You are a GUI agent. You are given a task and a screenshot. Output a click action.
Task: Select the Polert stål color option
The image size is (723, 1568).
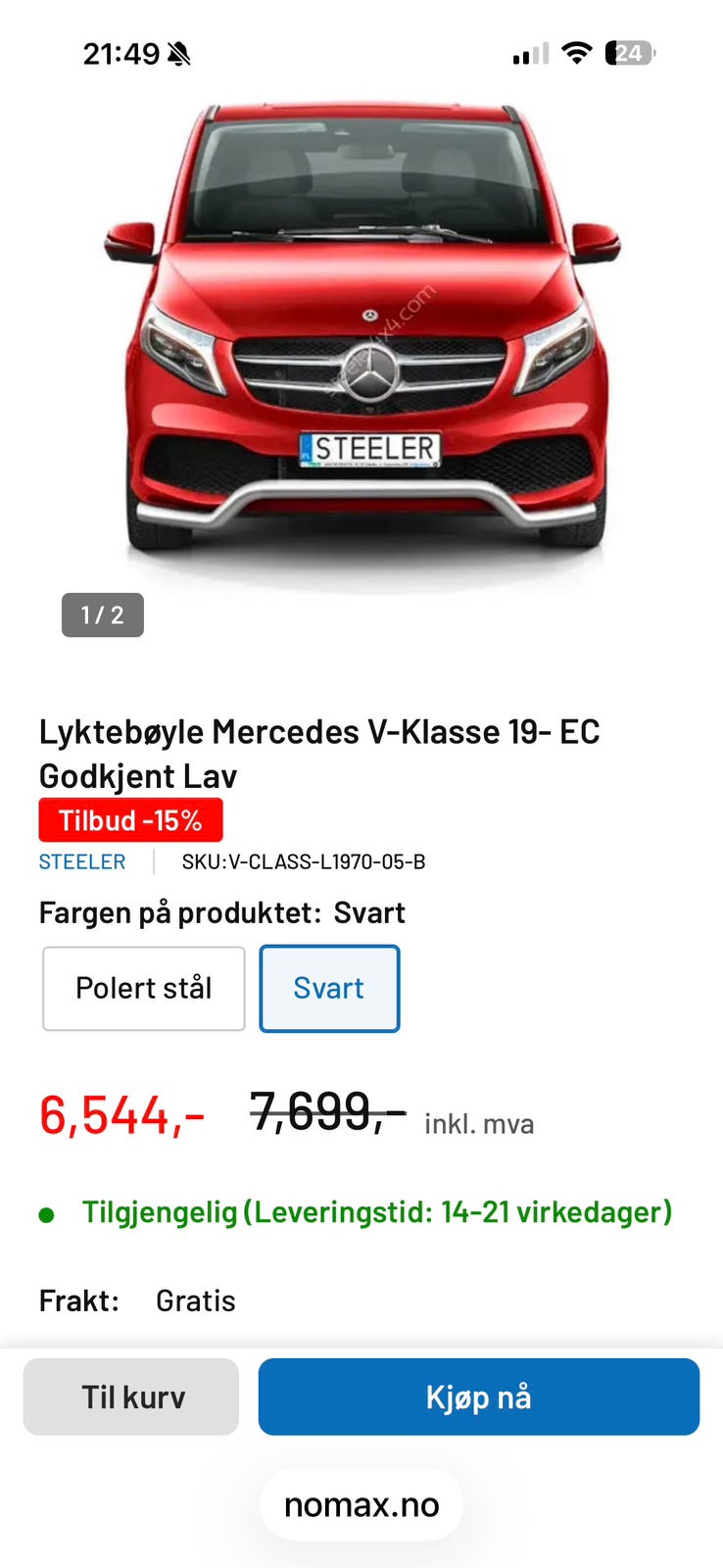[x=144, y=988]
